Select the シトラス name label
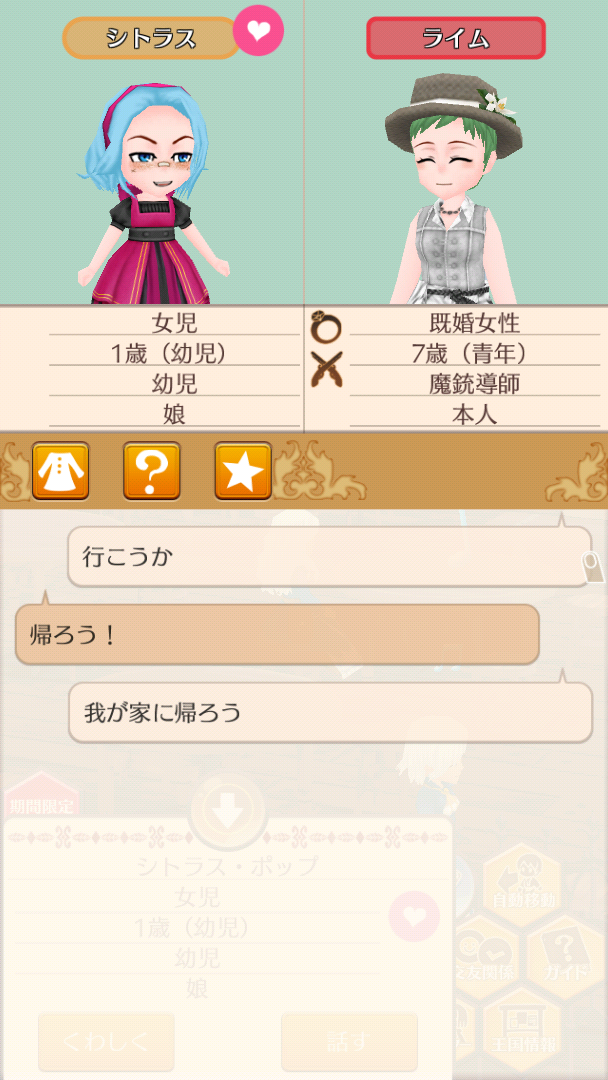The width and height of the screenshot is (608, 1080). tap(150, 38)
